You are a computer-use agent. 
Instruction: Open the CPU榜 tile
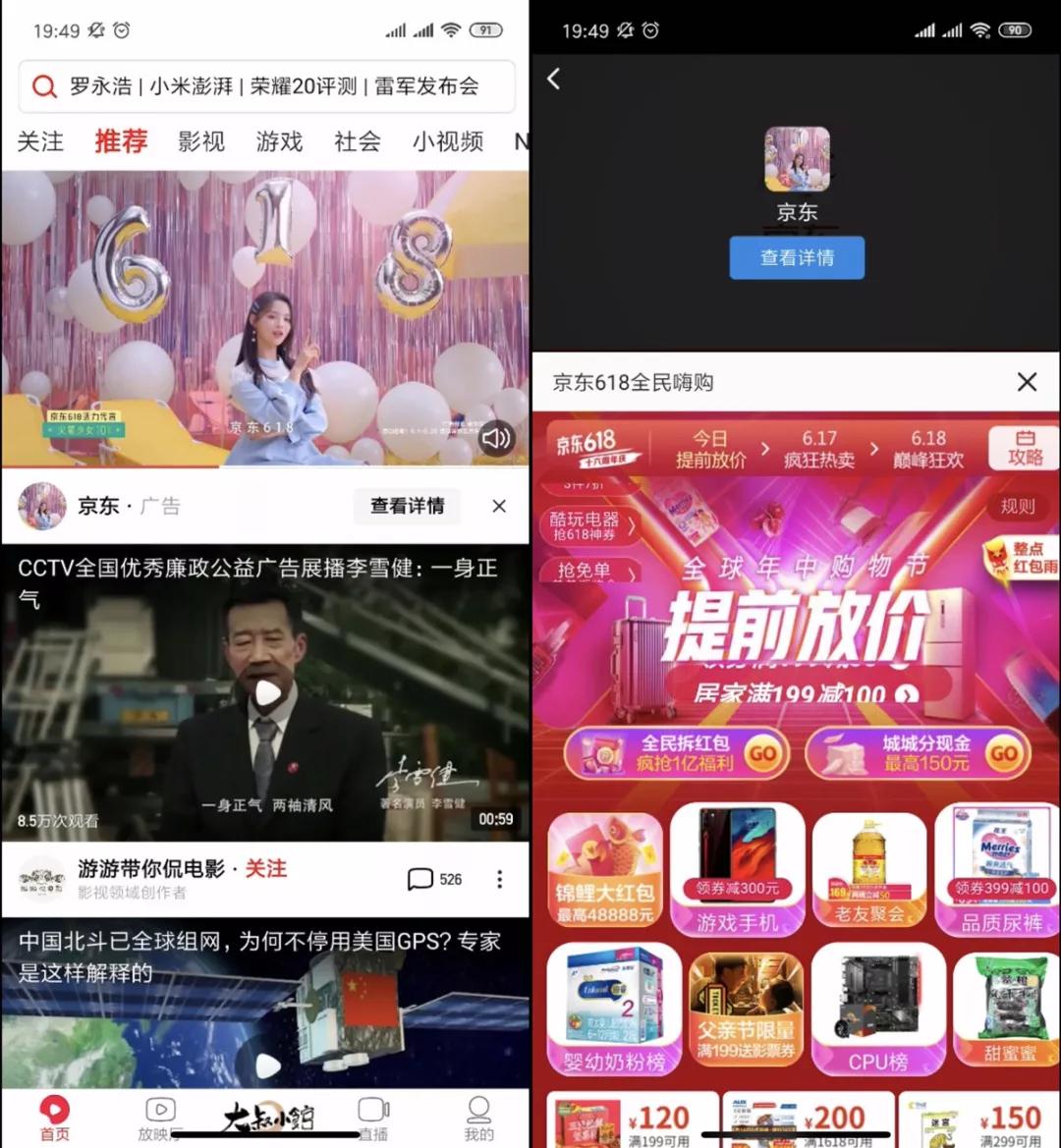pos(877,1010)
